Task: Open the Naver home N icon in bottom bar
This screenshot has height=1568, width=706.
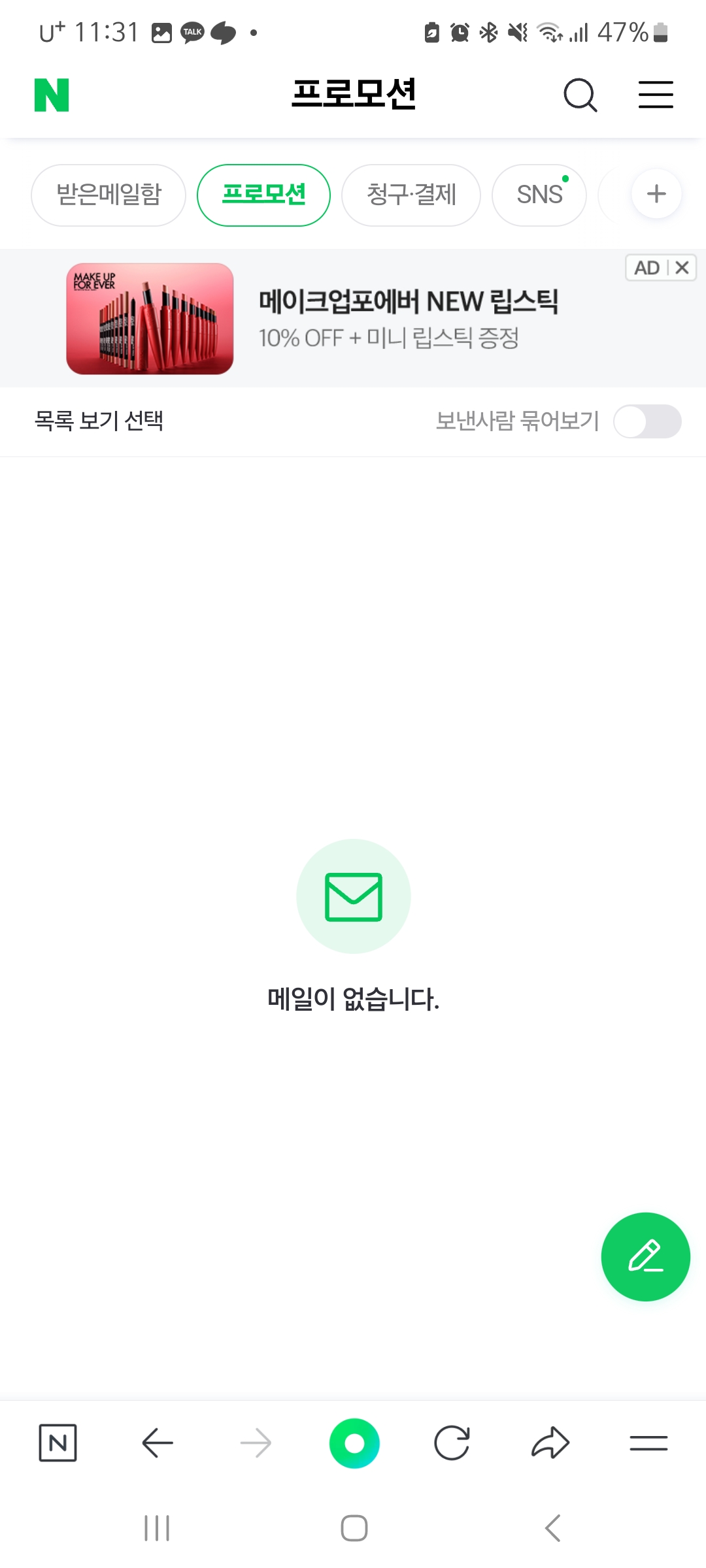Action: click(x=58, y=1443)
